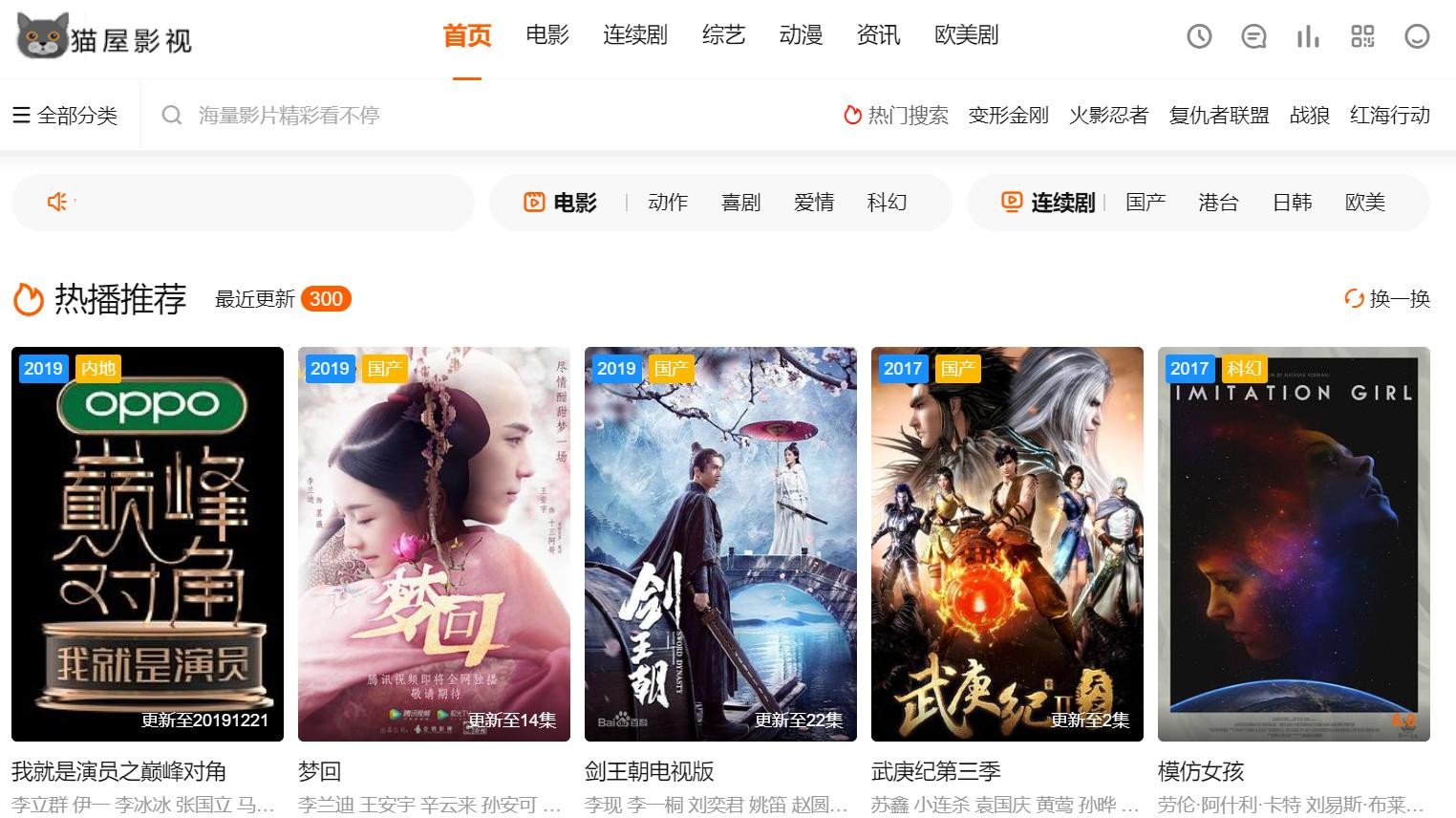Open the user profile face icon

point(1417,36)
